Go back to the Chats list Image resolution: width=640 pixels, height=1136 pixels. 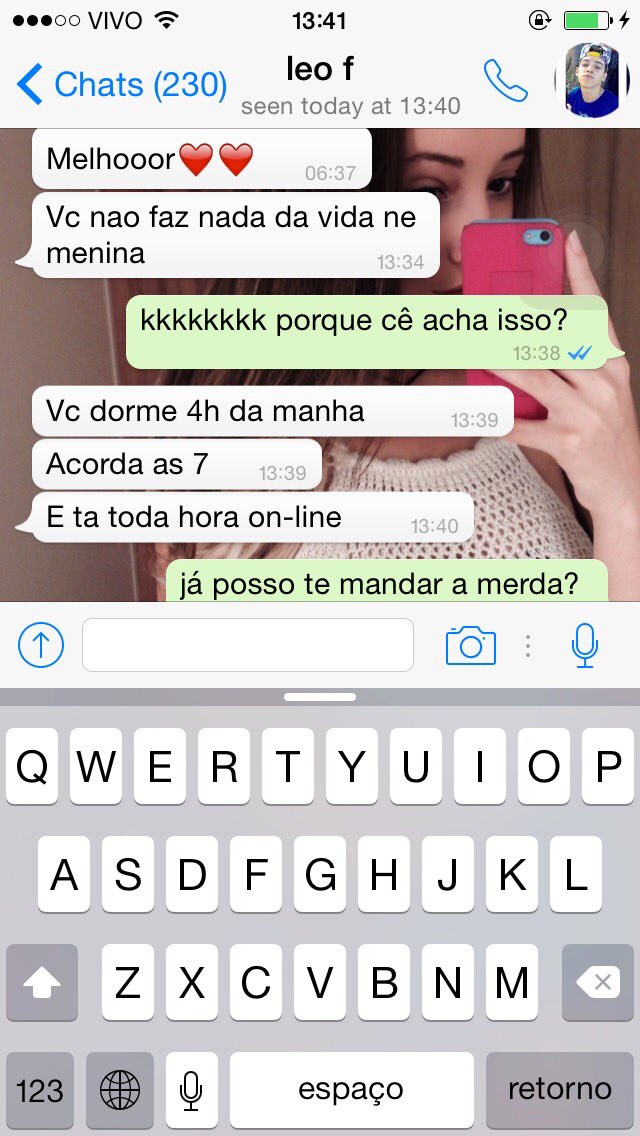[121, 85]
